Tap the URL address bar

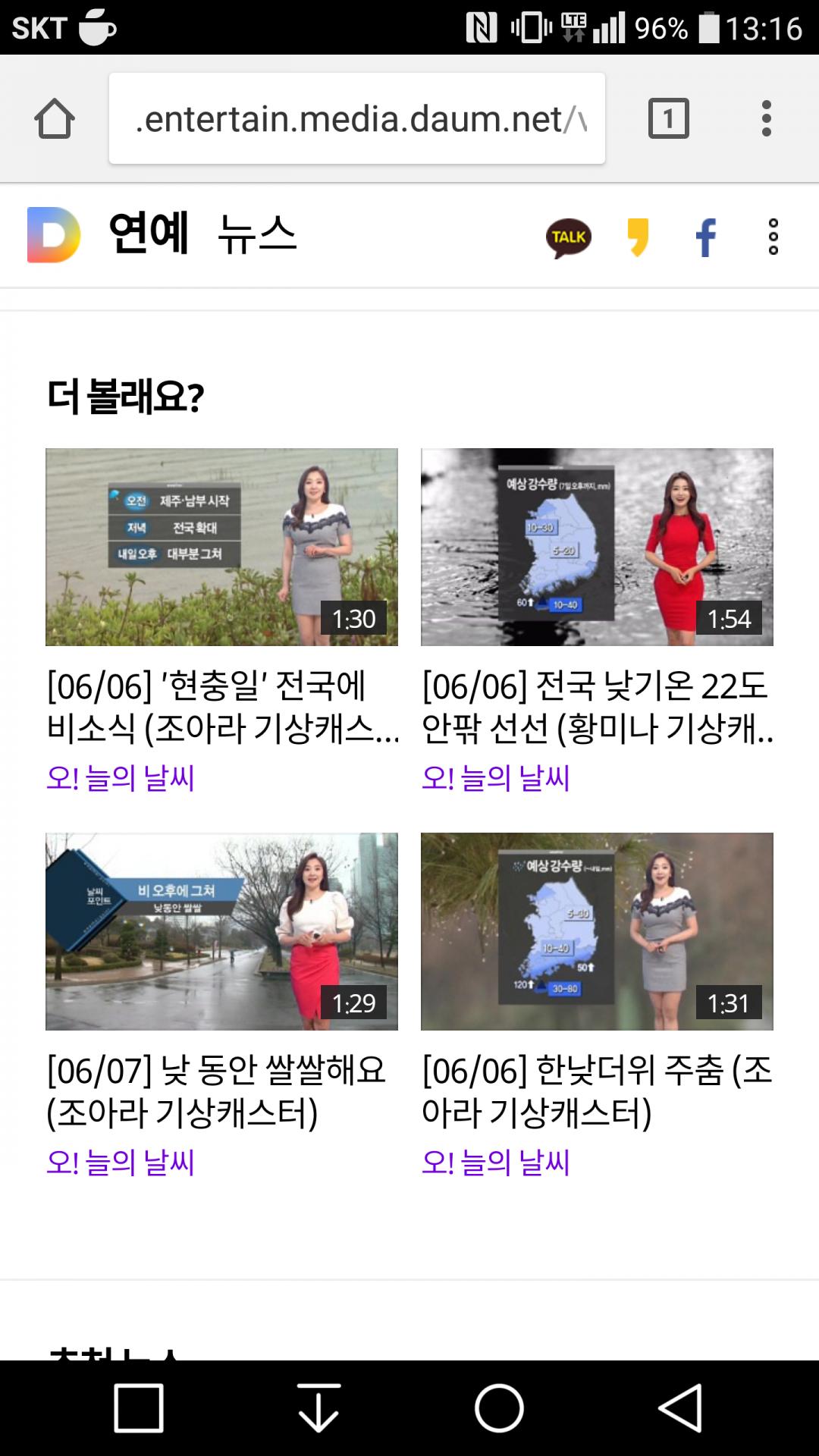coord(356,118)
